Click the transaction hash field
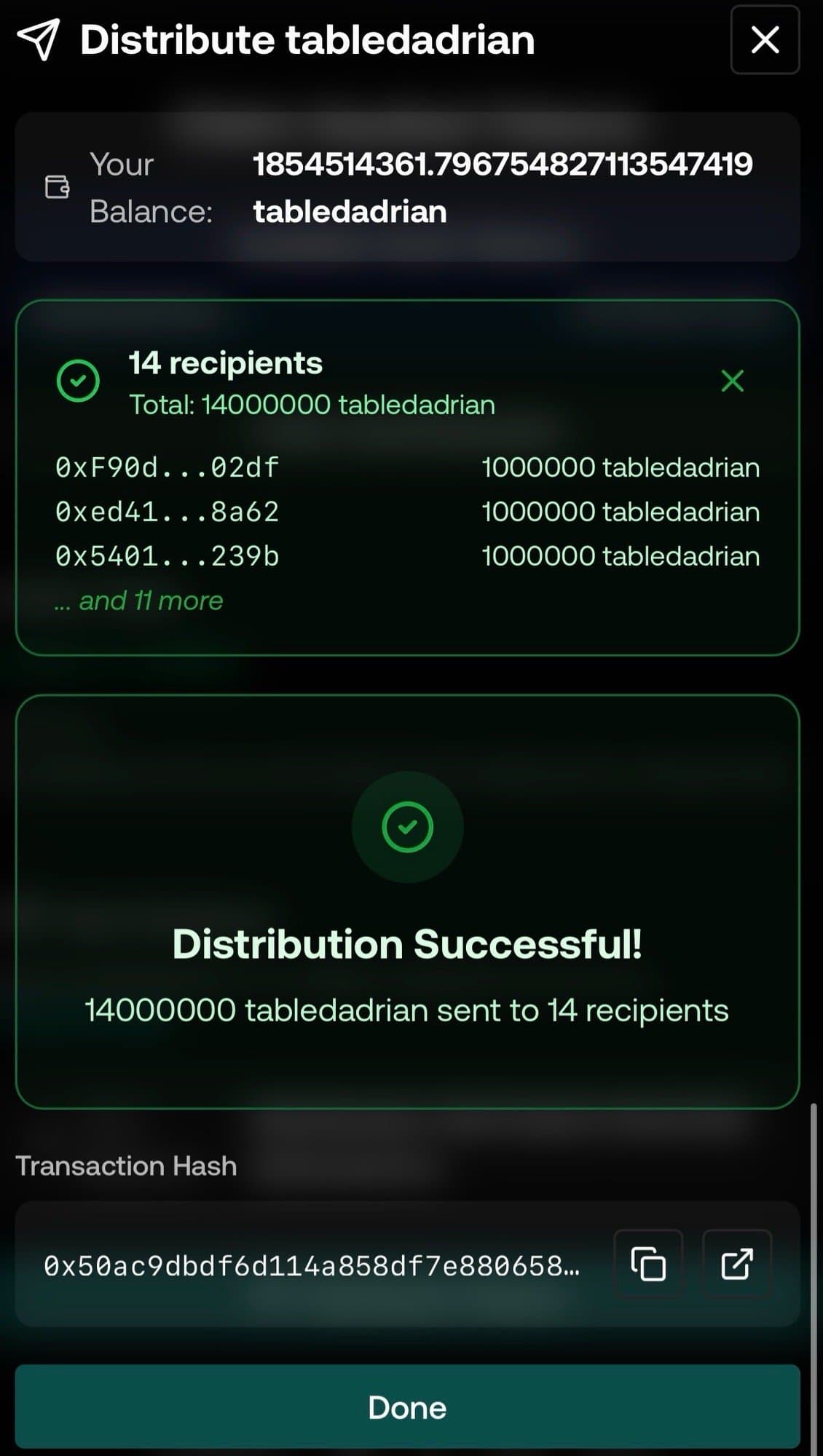Screen dimensions: 823x1456 (x=313, y=1265)
